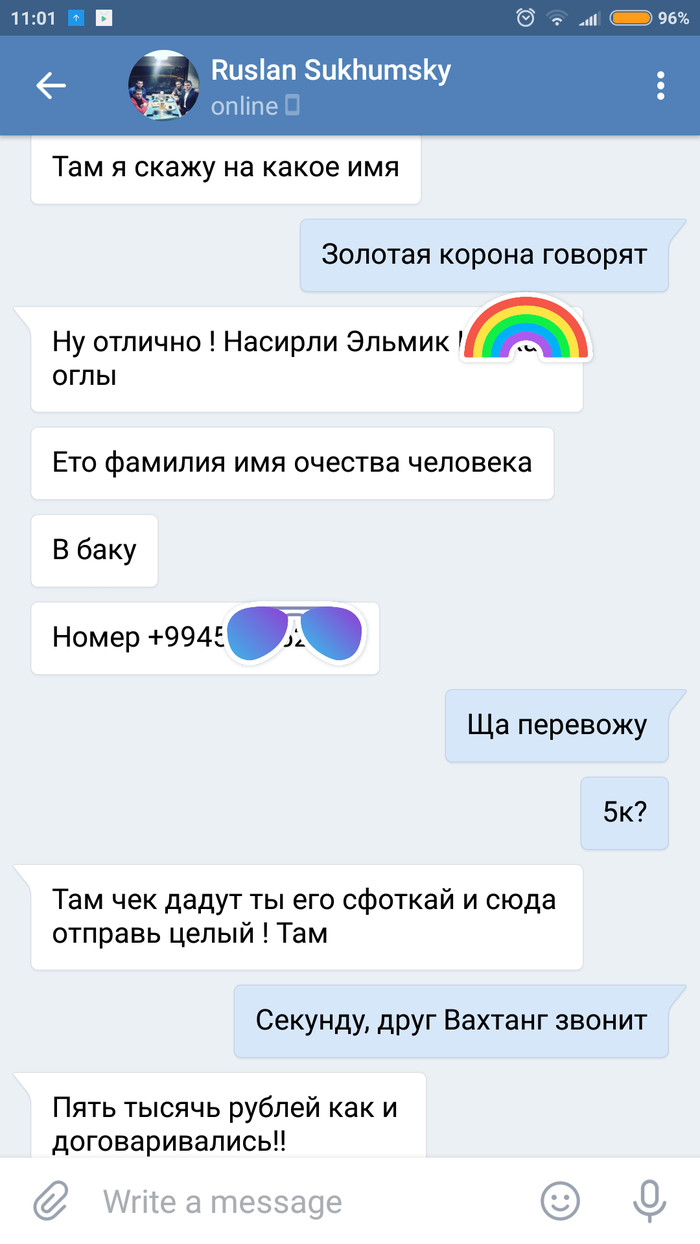Focus the Write a message field
700x1244 pixels.
point(300,1201)
